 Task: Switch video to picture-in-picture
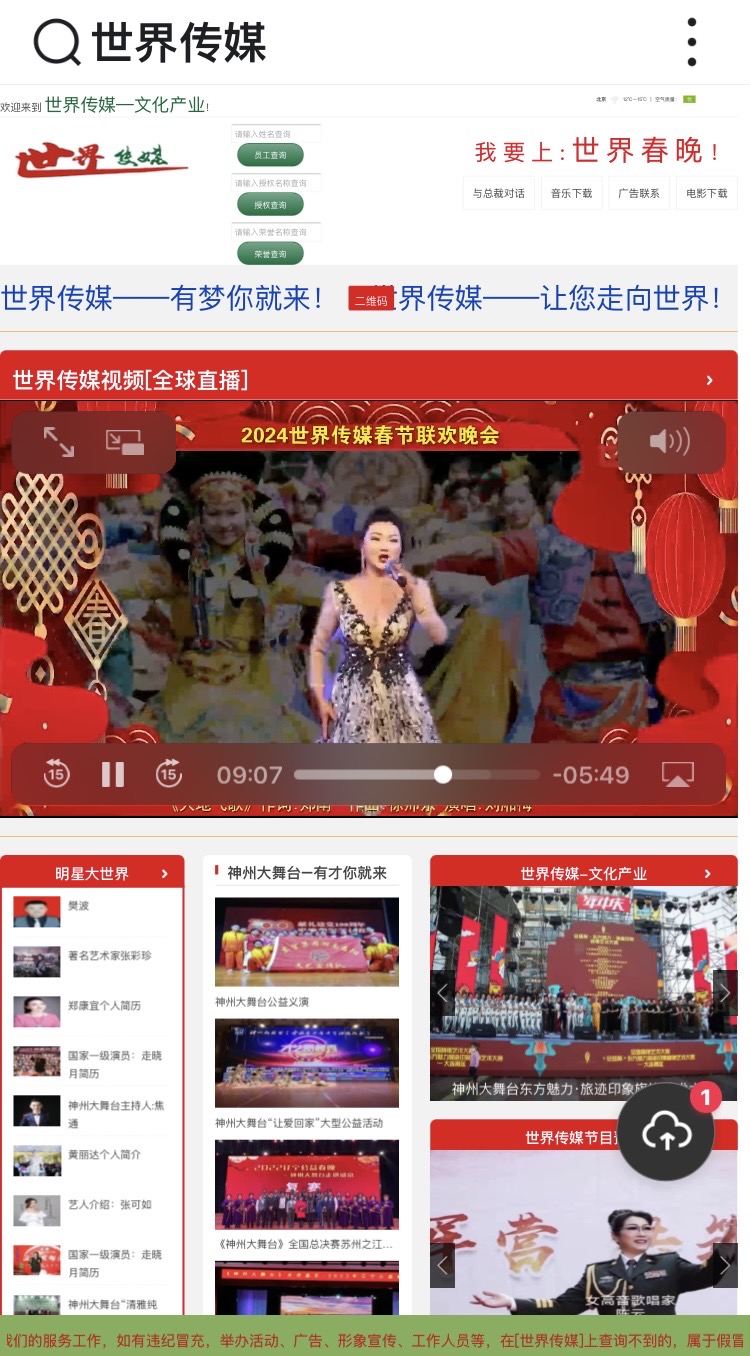click(x=126, y=441)
